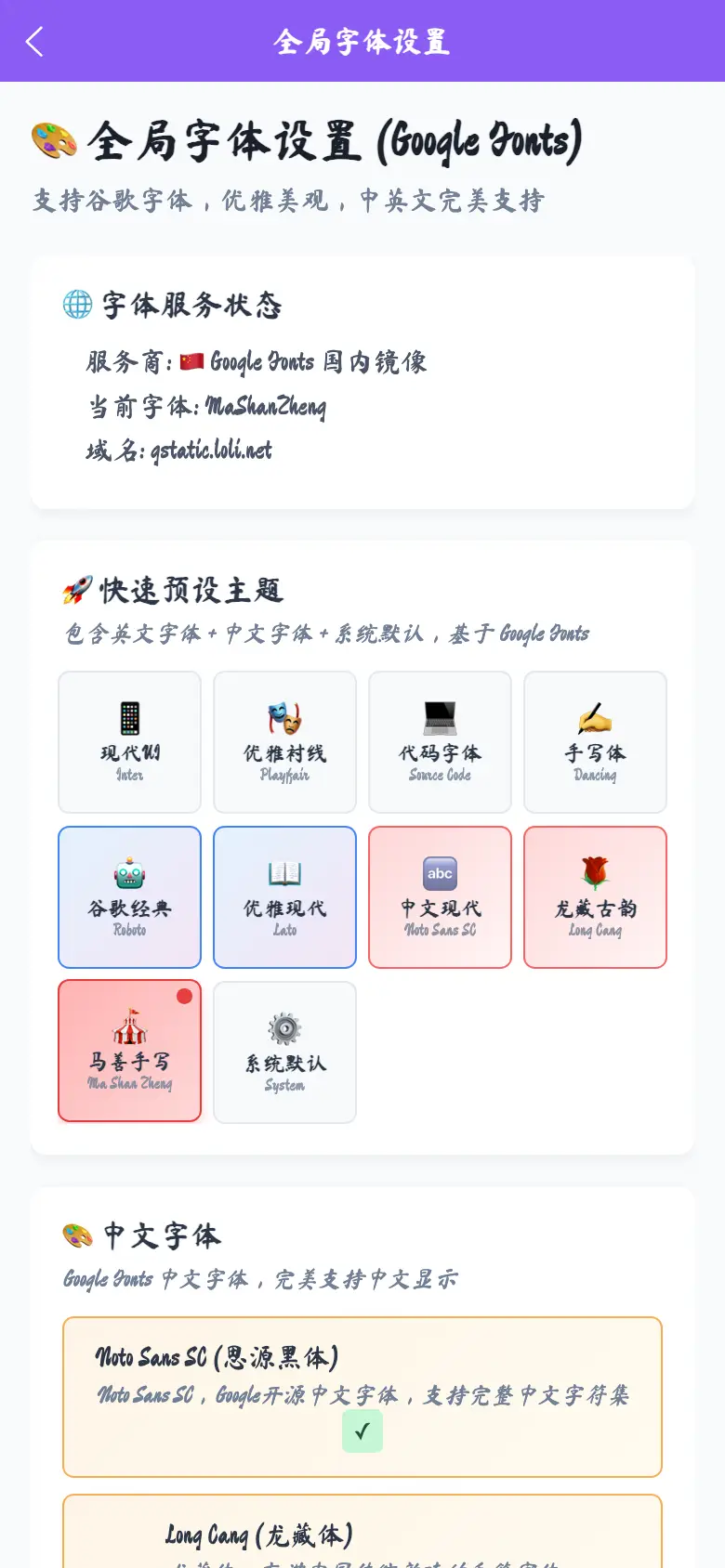The height and width of the screenshot is (1568, 725).
Task: Tap the 马善手写 Ma Shan Zheng preset
Action: coord(130,1052)
